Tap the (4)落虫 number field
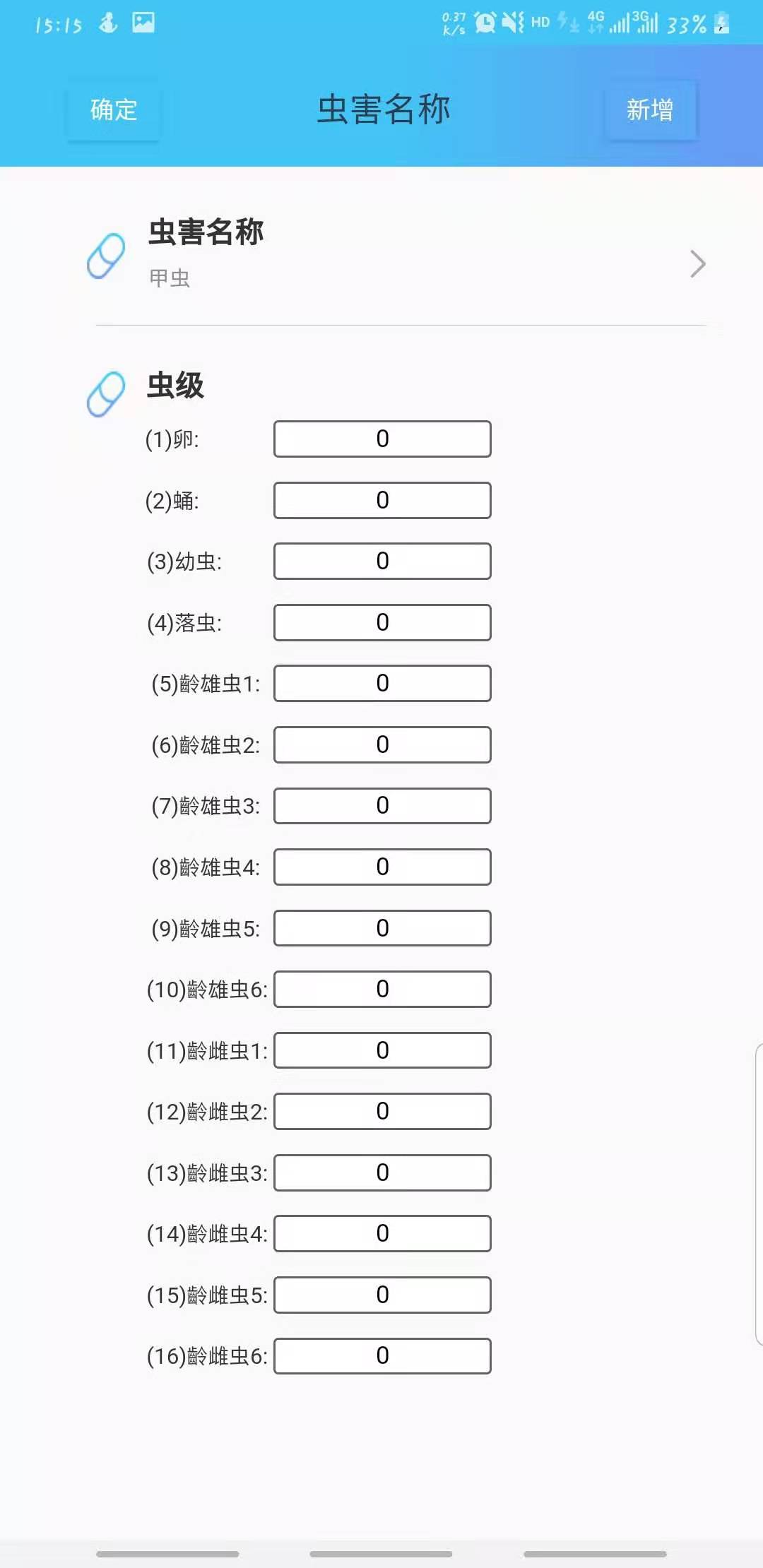The width and height of the screenshot is (763, 1568). 382,622
